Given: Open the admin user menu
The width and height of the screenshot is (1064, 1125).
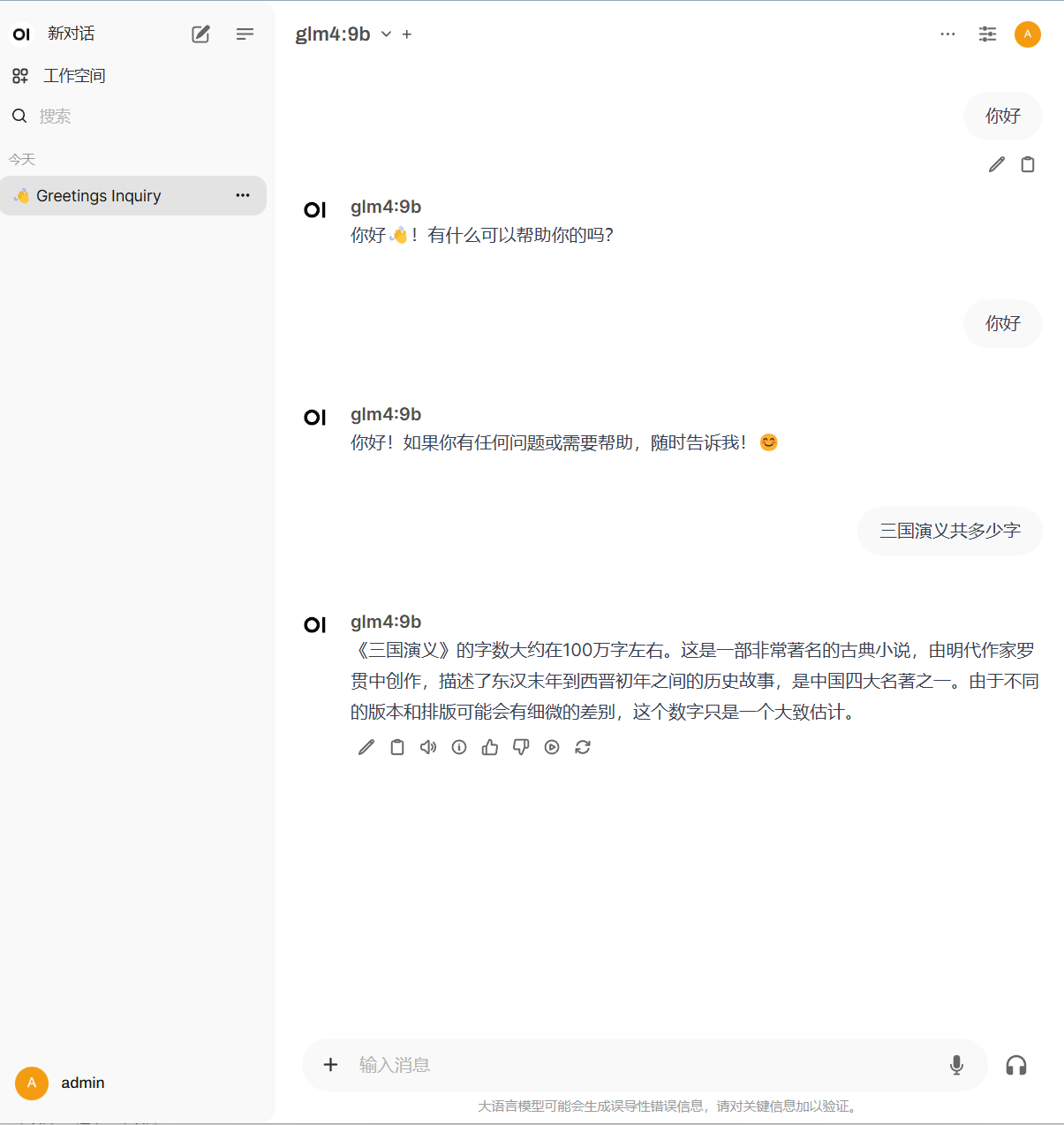Looking at the screenshot, I should (82, 1083).
